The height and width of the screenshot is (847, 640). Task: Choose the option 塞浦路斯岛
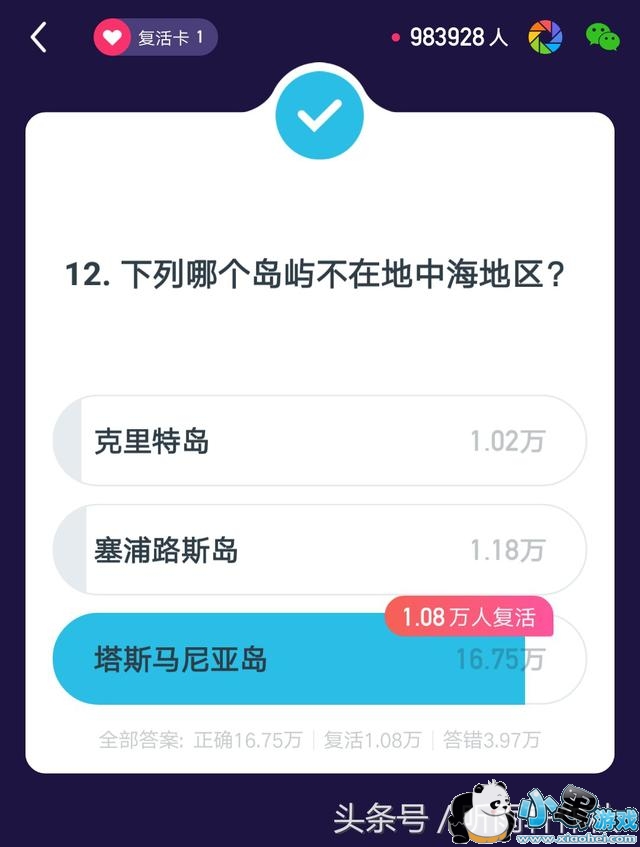(x=318, y=550)
